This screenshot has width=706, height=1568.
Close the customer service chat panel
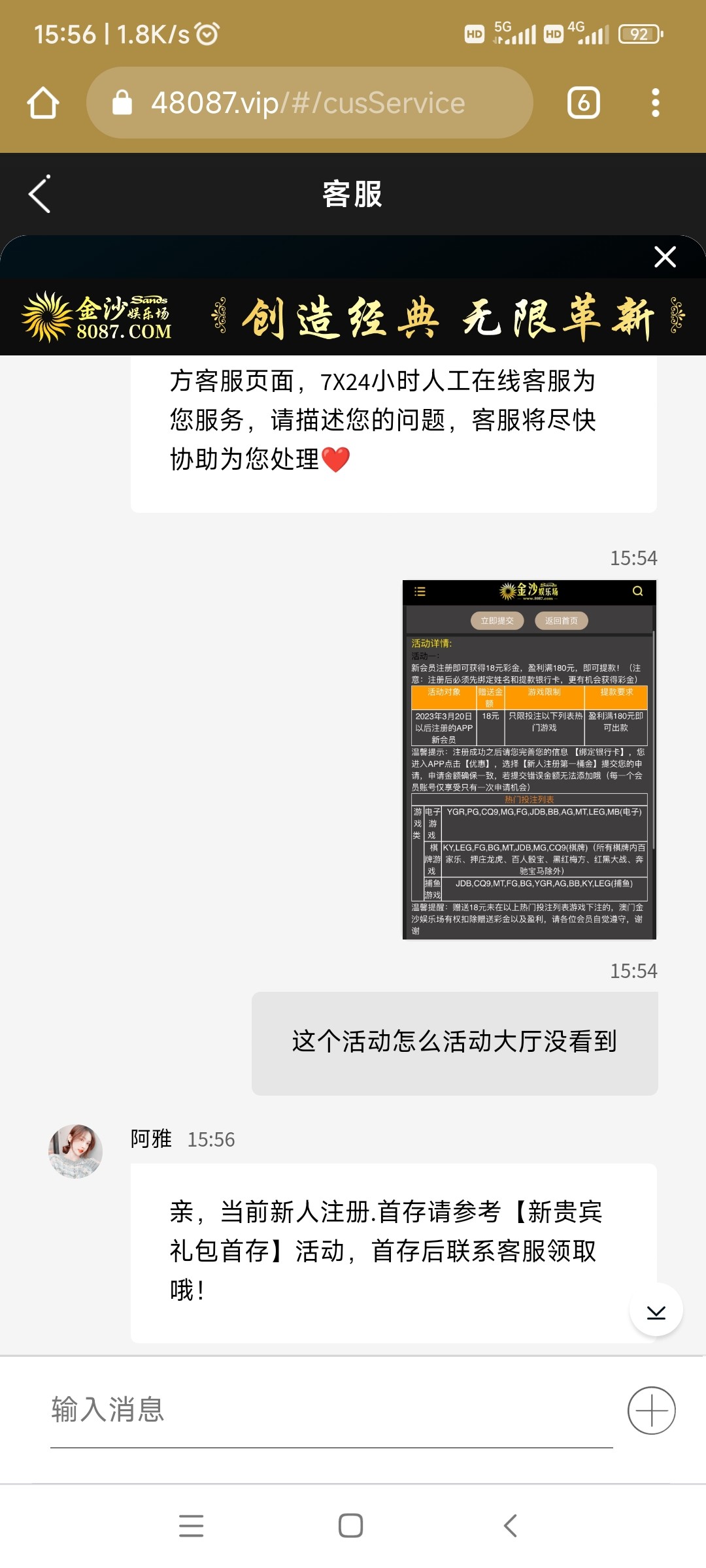[x=665, y=257]
